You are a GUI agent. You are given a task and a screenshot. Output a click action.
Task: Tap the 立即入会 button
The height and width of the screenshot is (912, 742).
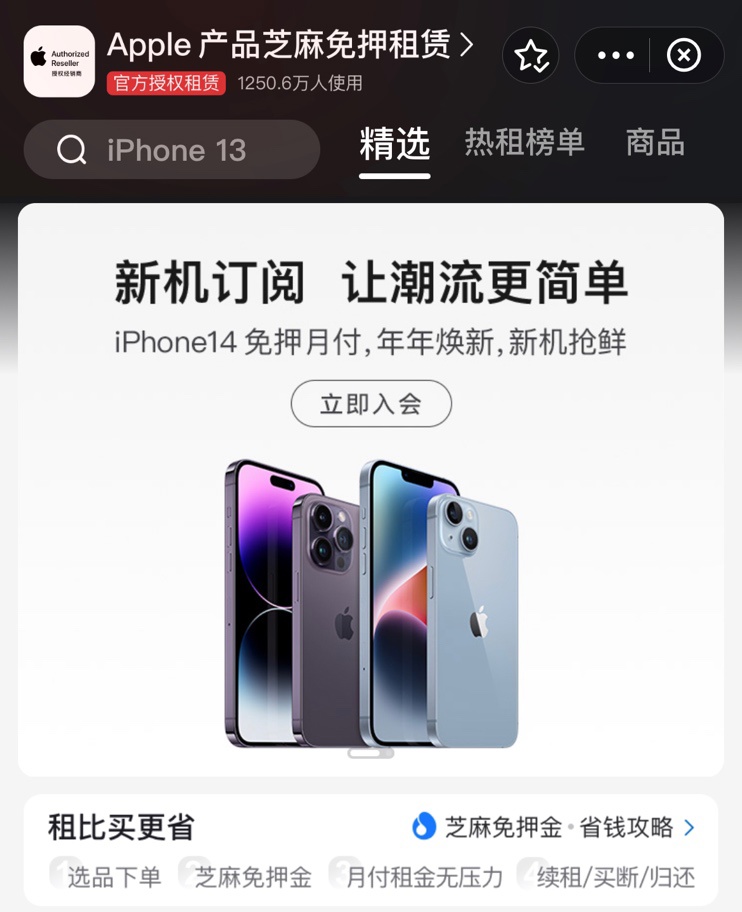371,404
